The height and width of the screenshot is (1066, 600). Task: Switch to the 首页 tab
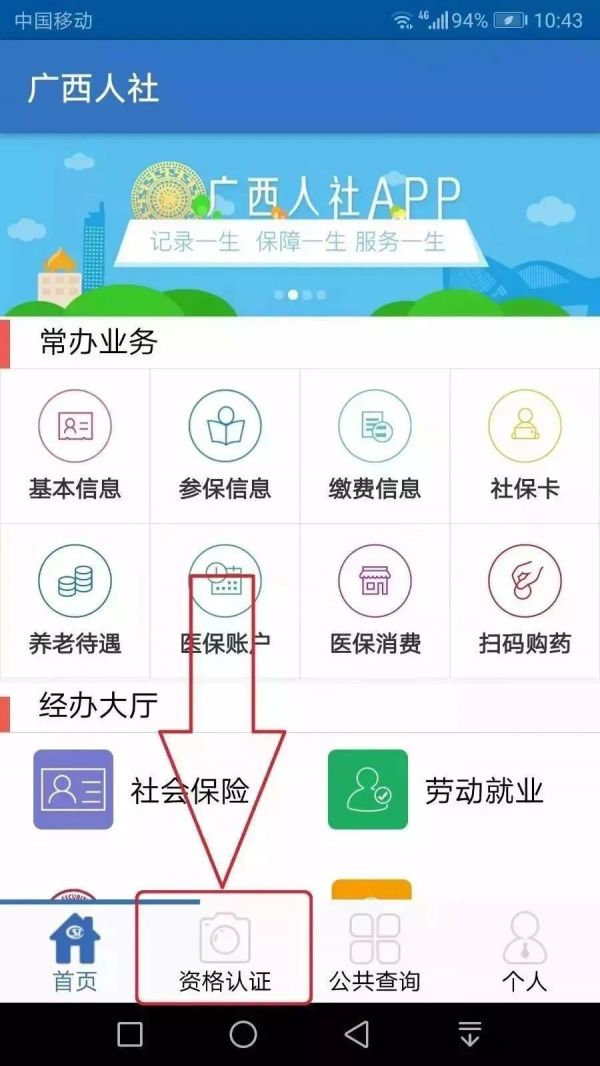[75, 950]
